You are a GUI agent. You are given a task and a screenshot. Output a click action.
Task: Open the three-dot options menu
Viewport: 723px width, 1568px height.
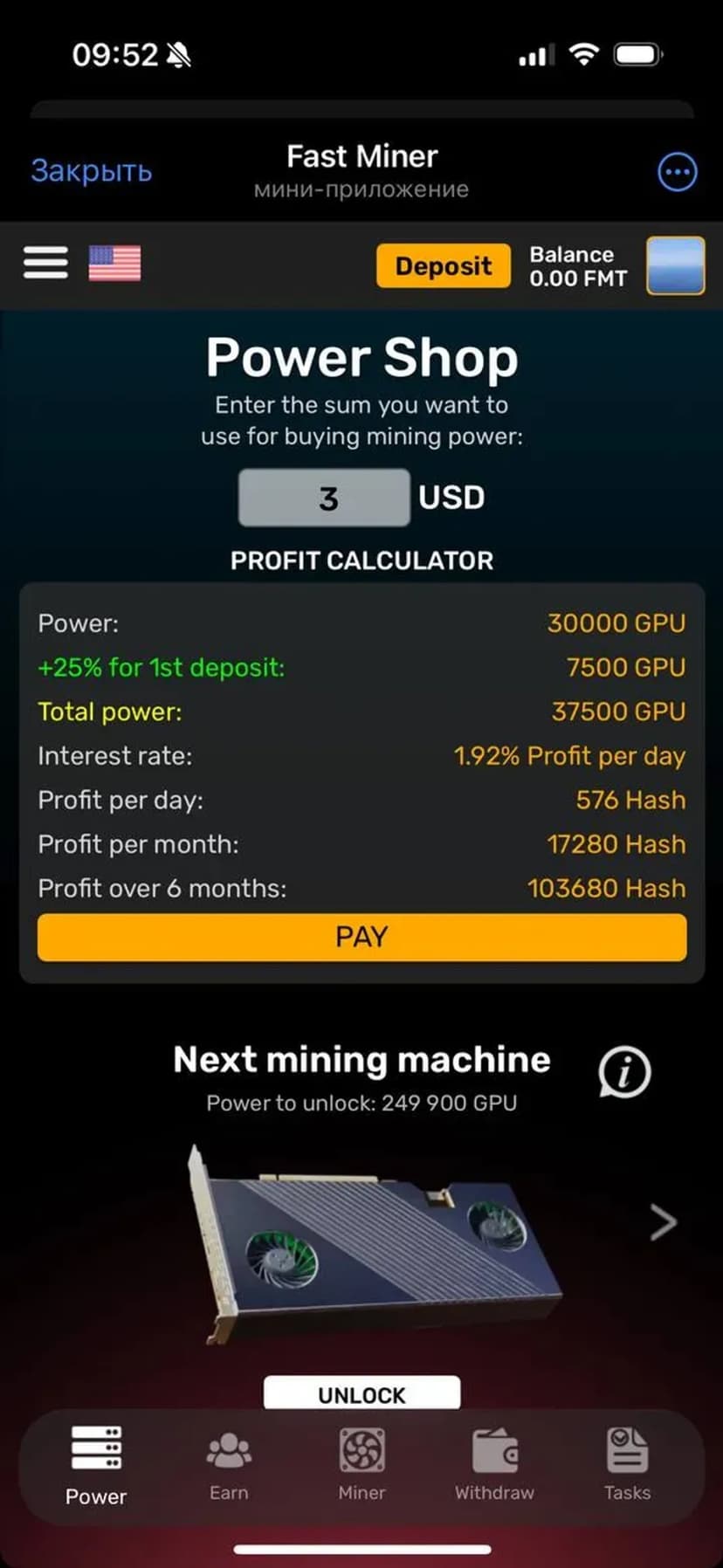click(677, 172)
